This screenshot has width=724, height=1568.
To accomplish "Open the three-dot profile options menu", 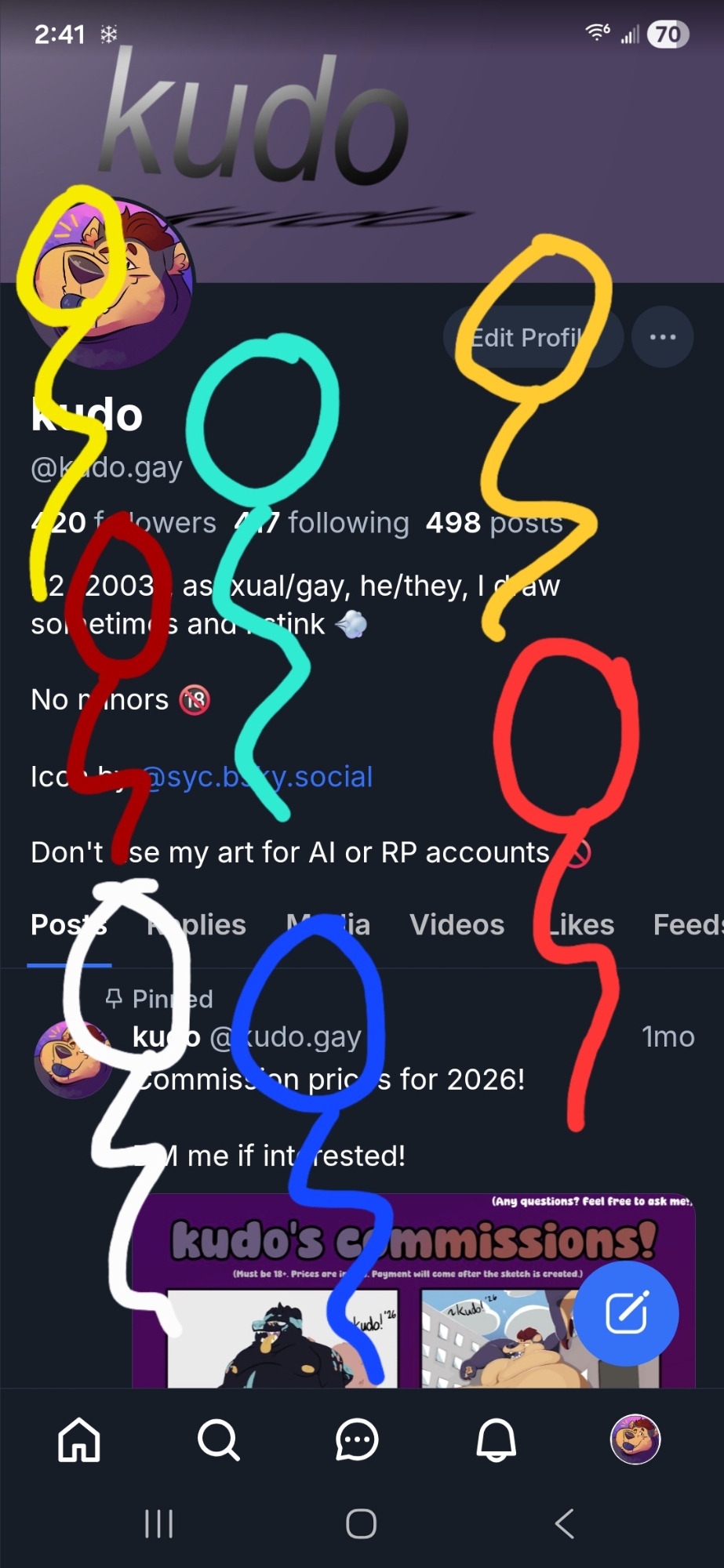I will pyautogui.click(x=662, y=337).
